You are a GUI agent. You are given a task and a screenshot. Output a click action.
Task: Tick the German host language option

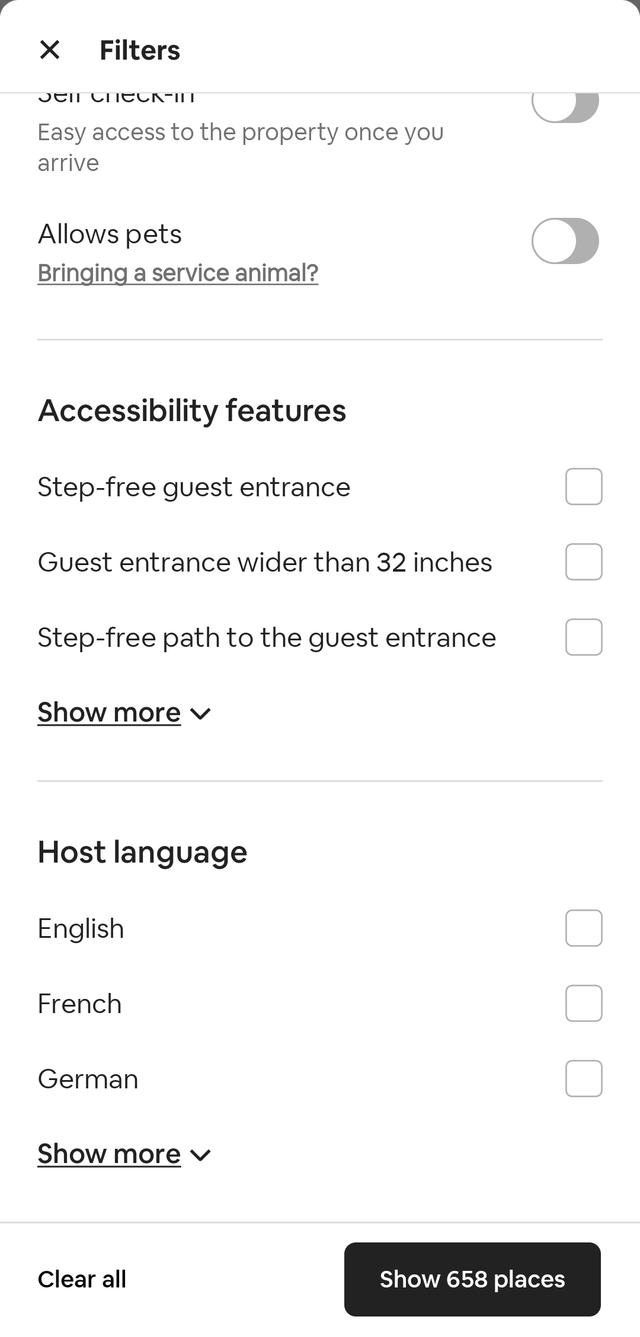click(584, 1079)
